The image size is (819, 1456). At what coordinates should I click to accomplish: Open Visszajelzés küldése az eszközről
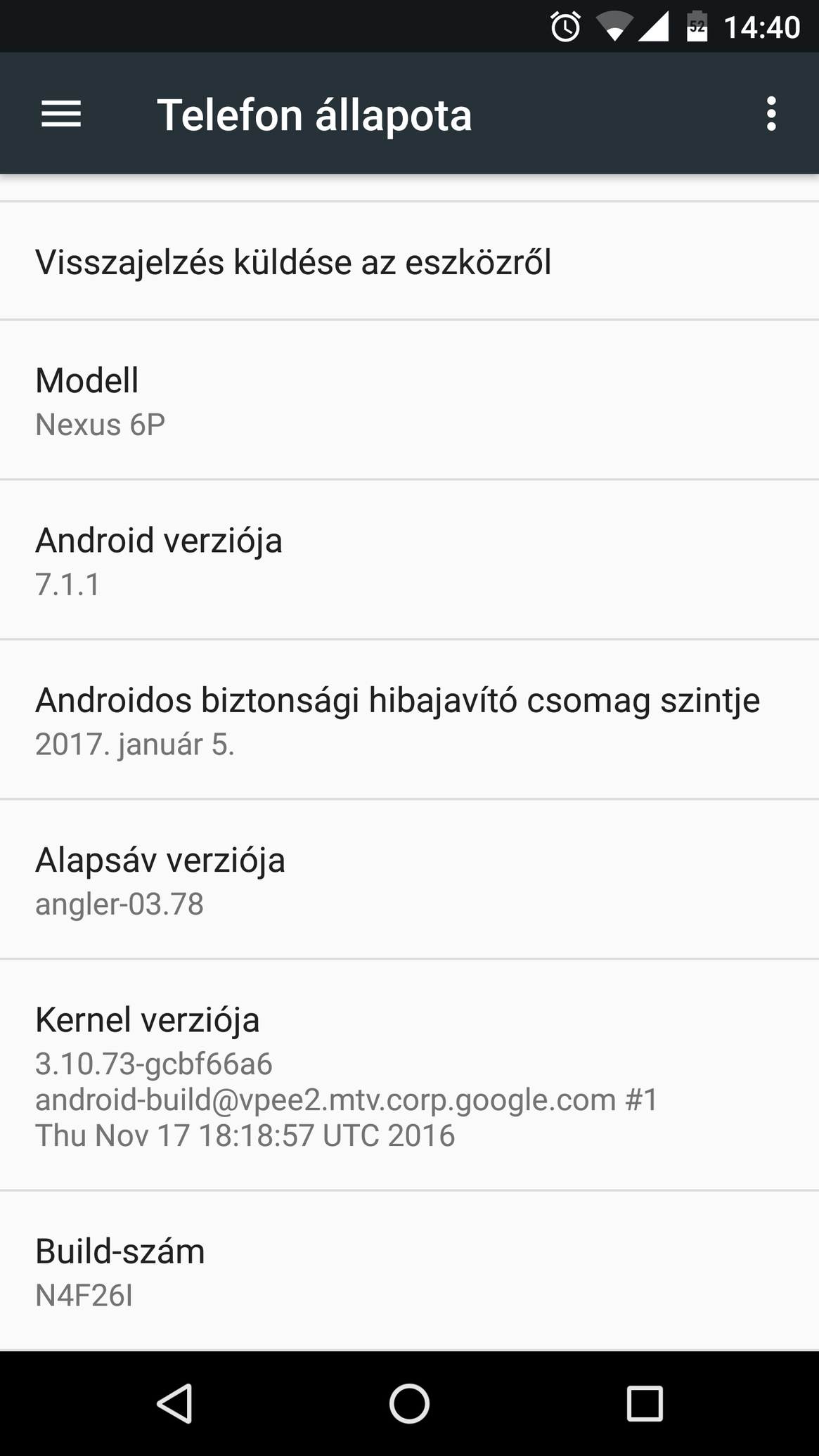coord(409,262)
